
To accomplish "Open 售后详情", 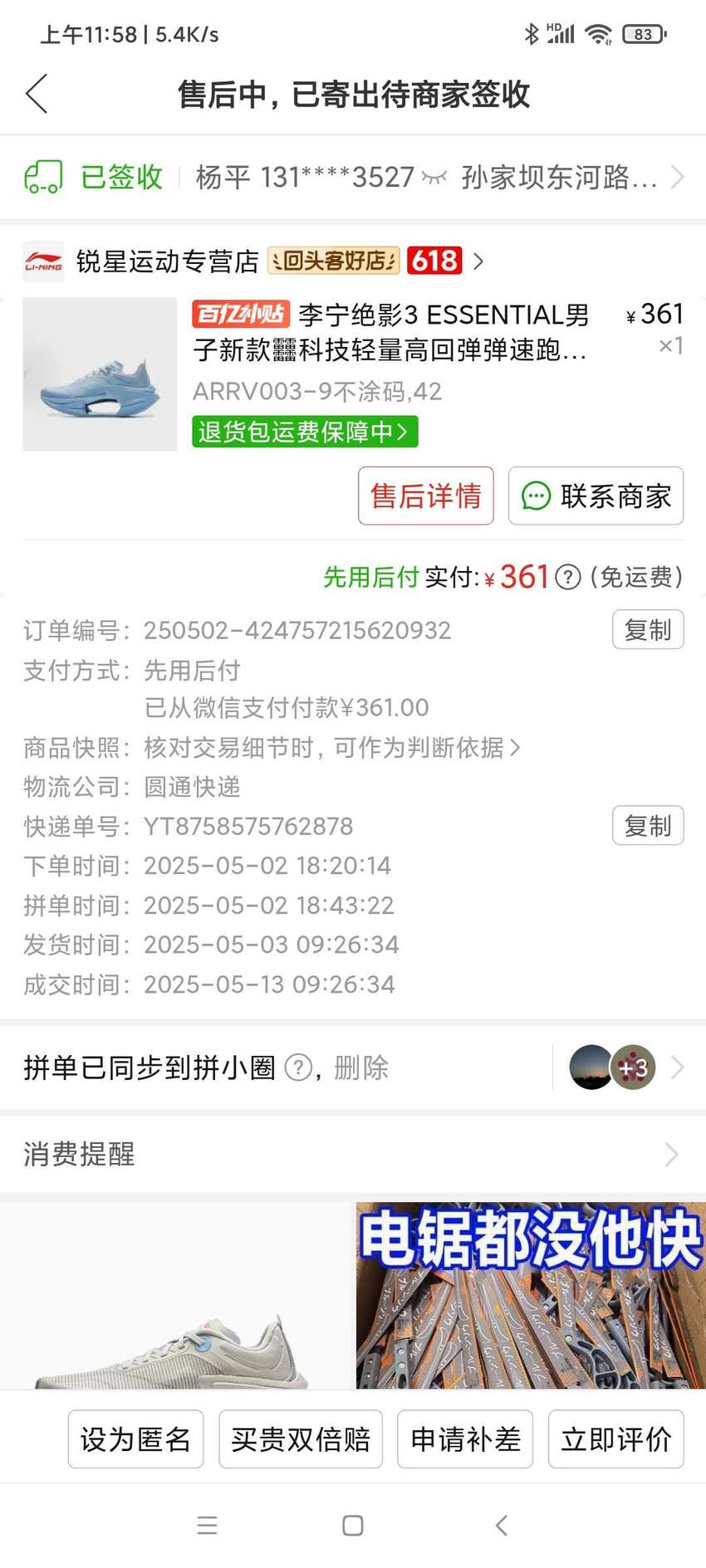I will point(426,496).
